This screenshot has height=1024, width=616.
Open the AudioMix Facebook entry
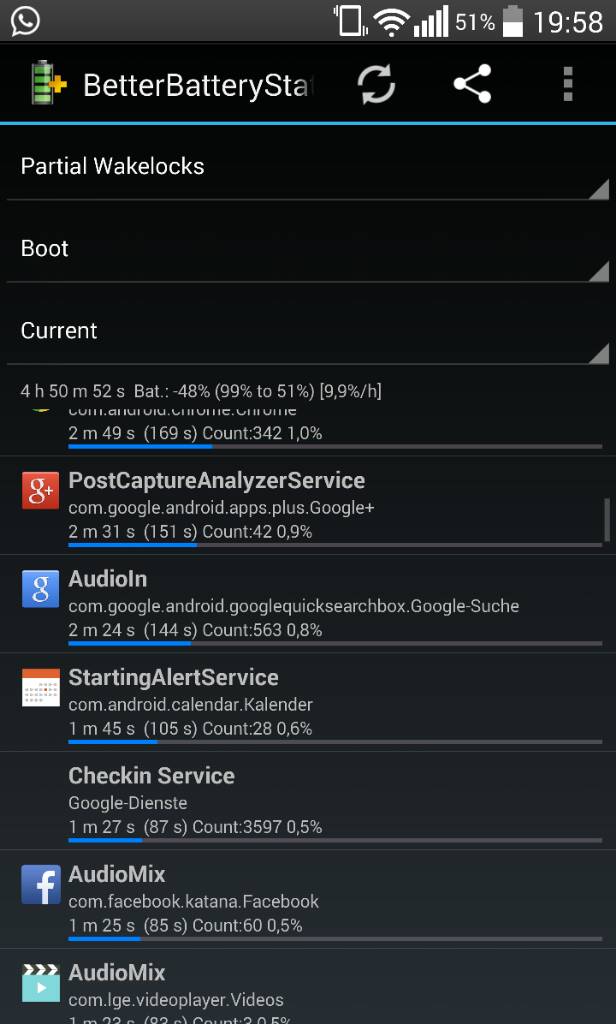(308, 900)
